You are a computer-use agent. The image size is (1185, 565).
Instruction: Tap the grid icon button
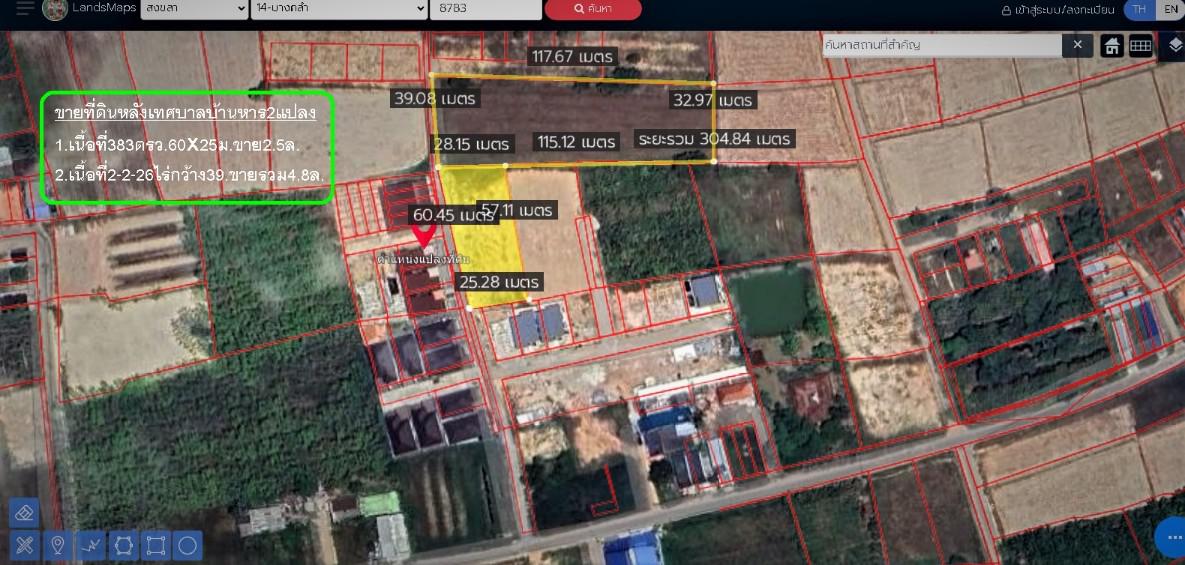[x=1140, y=46]
